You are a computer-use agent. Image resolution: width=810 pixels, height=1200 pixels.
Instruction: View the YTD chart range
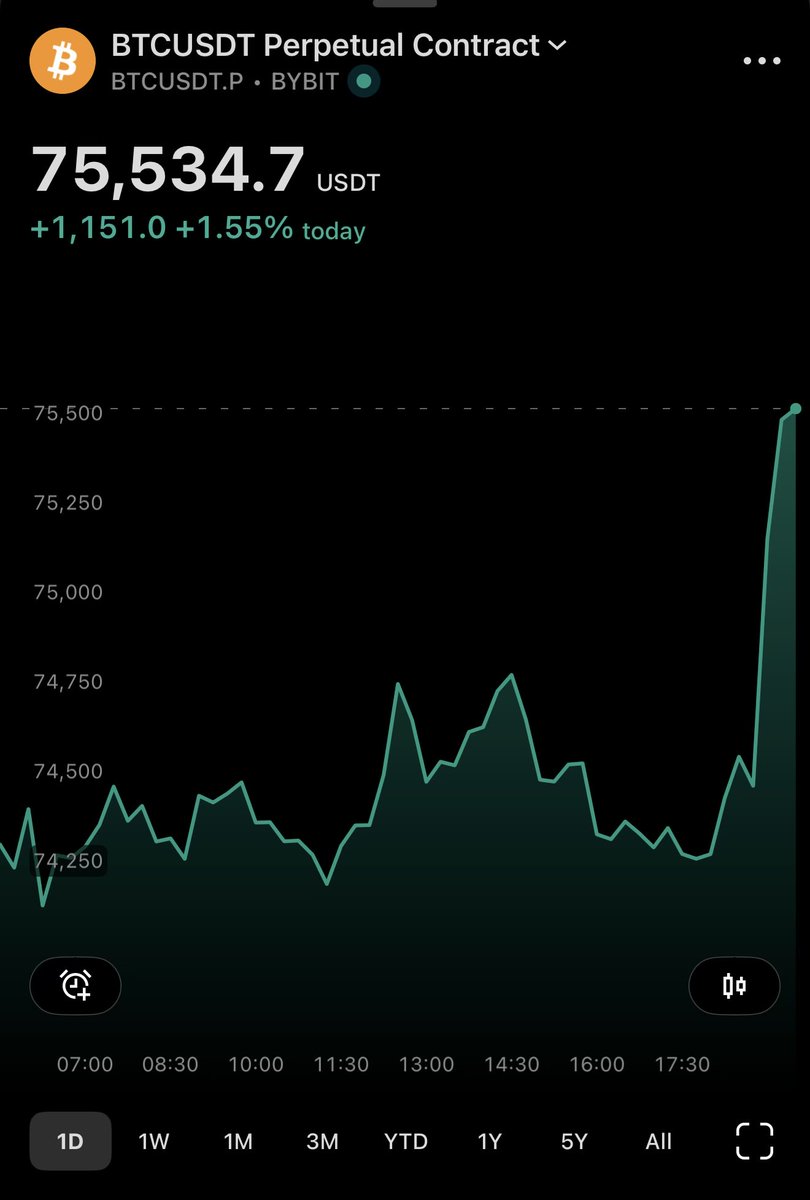coord(406,1141)
